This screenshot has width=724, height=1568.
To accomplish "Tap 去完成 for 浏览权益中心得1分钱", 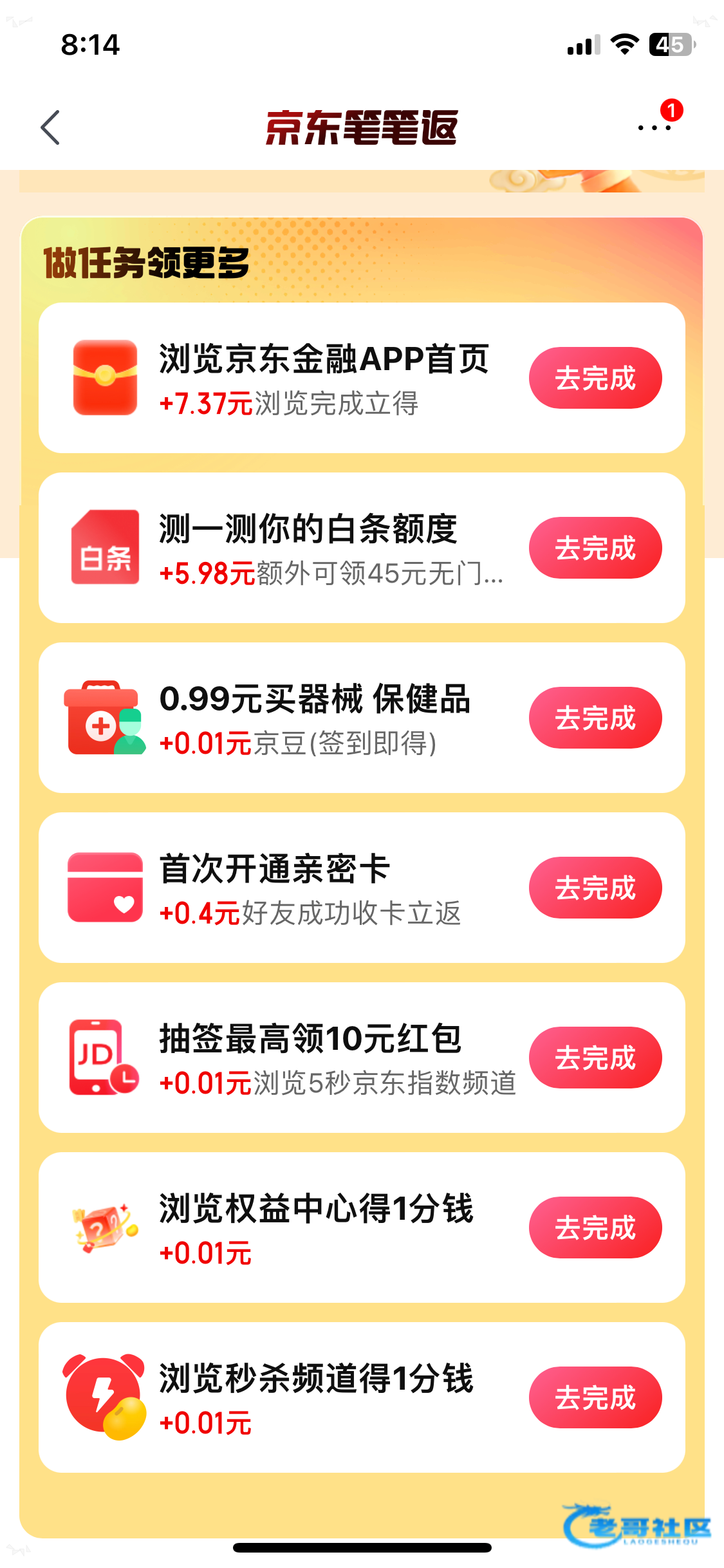I will point(595,1228).
